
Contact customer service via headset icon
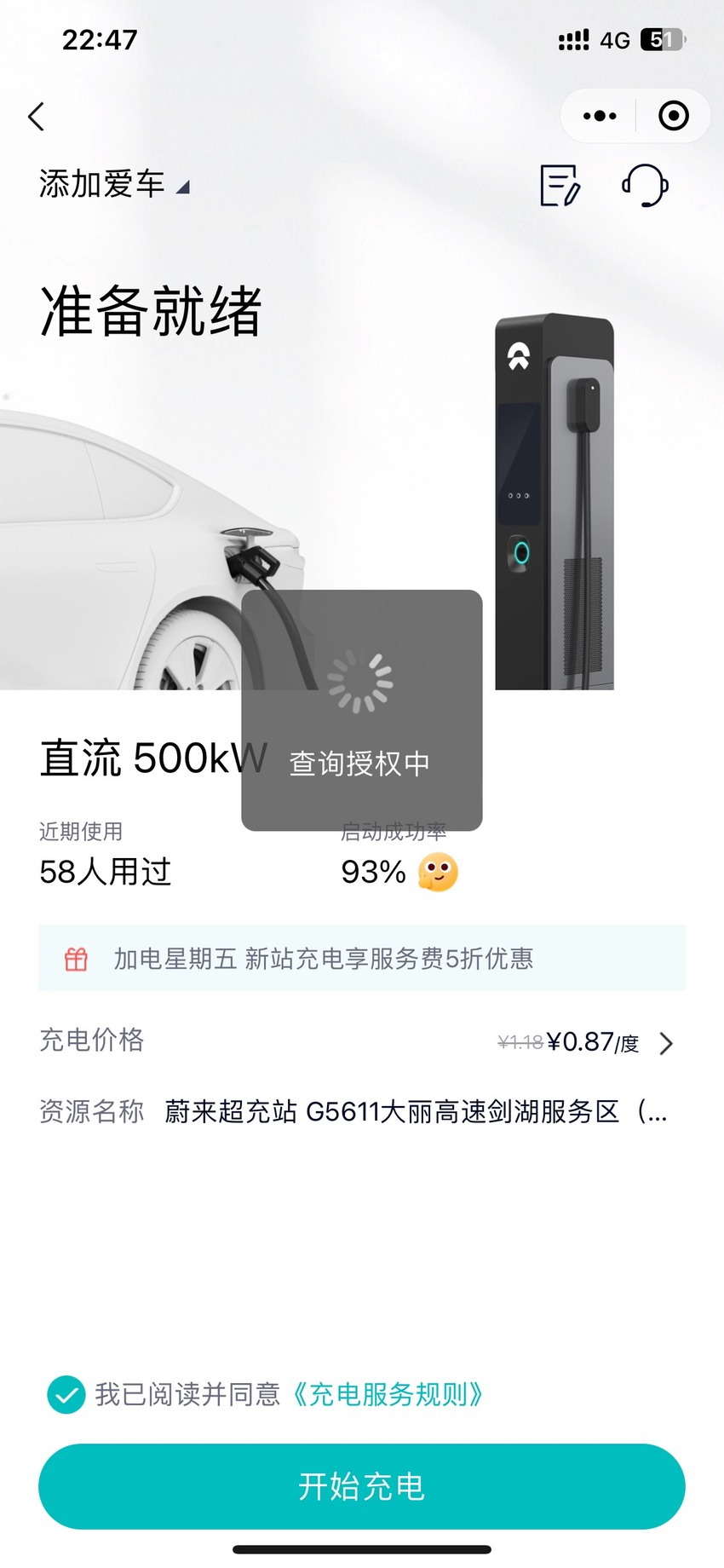click(645, 186)
